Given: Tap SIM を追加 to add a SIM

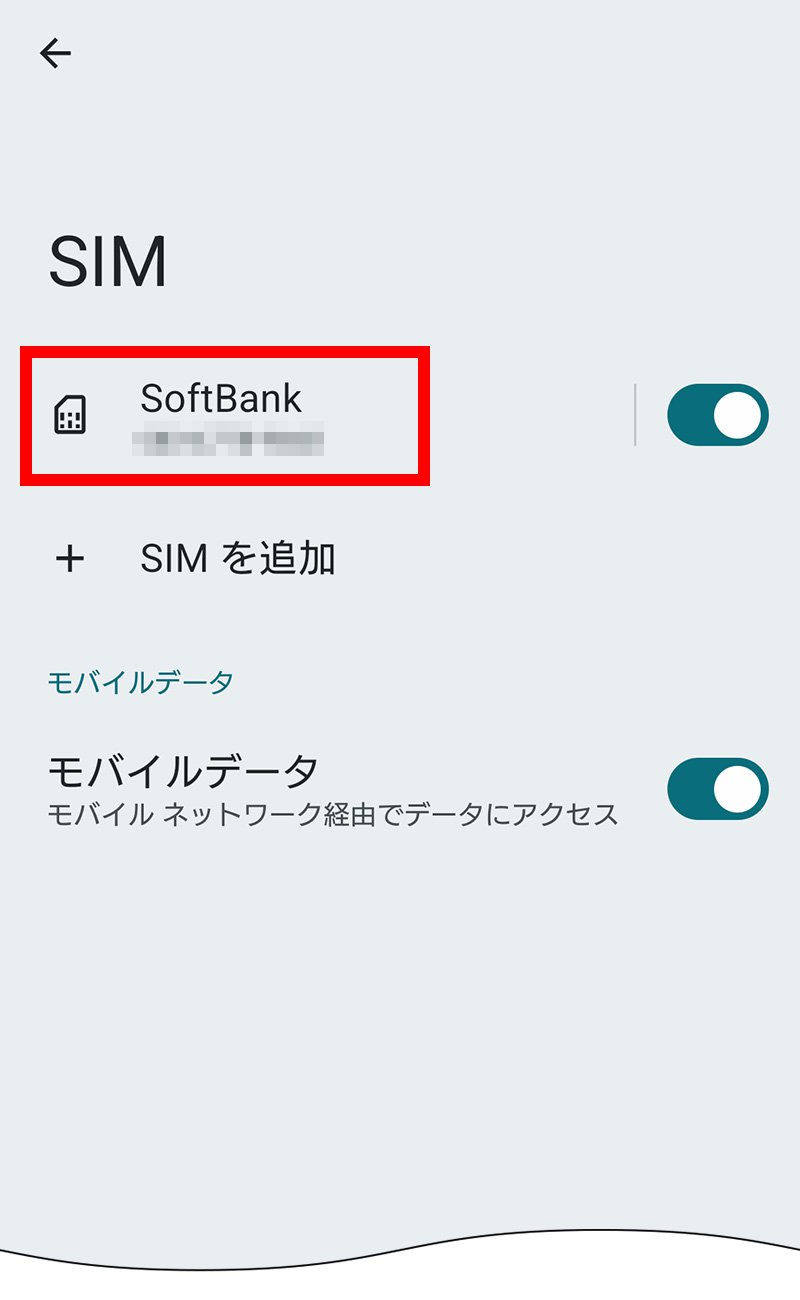Looking at the screenshot, I should pos(237,559).
